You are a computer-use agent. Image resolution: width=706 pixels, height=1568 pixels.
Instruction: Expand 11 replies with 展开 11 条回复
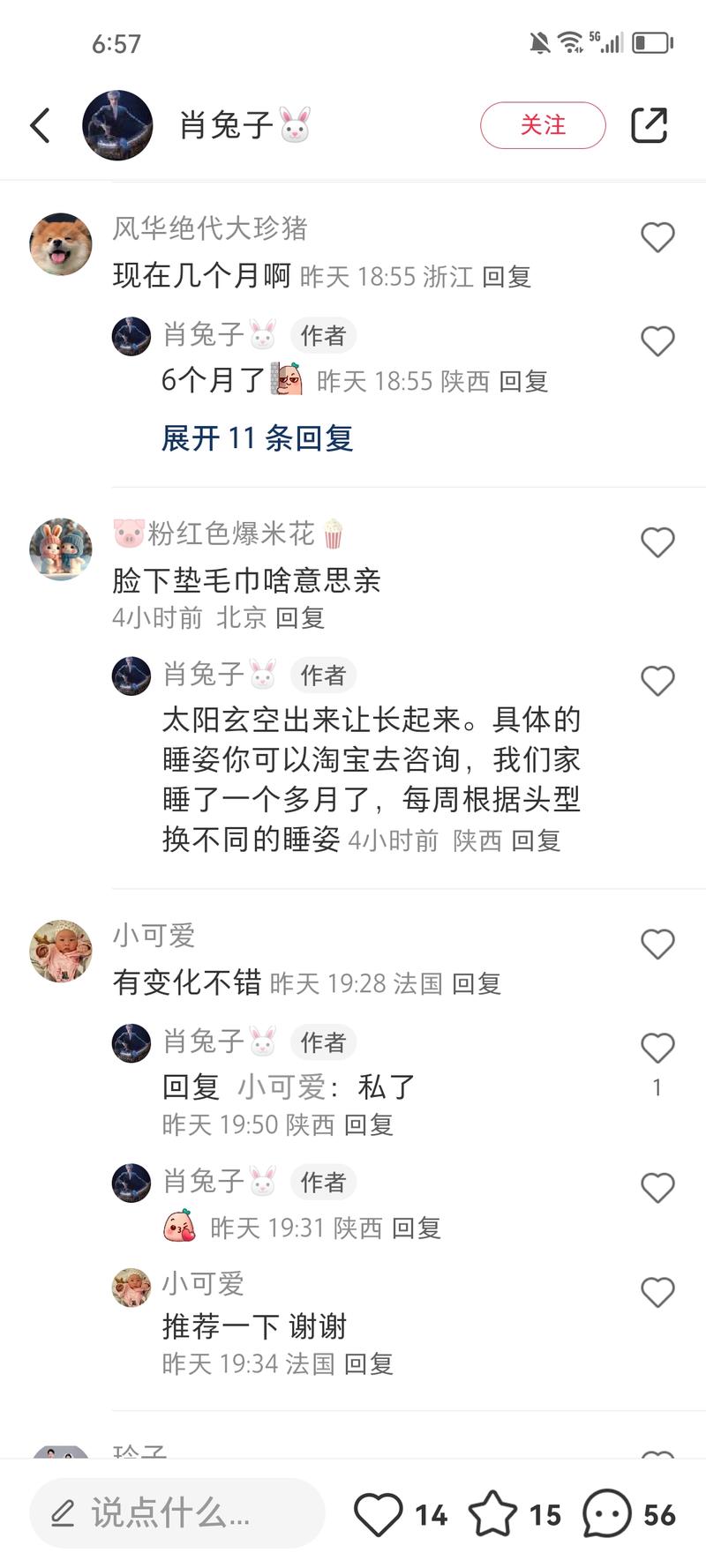click(257, 437)
